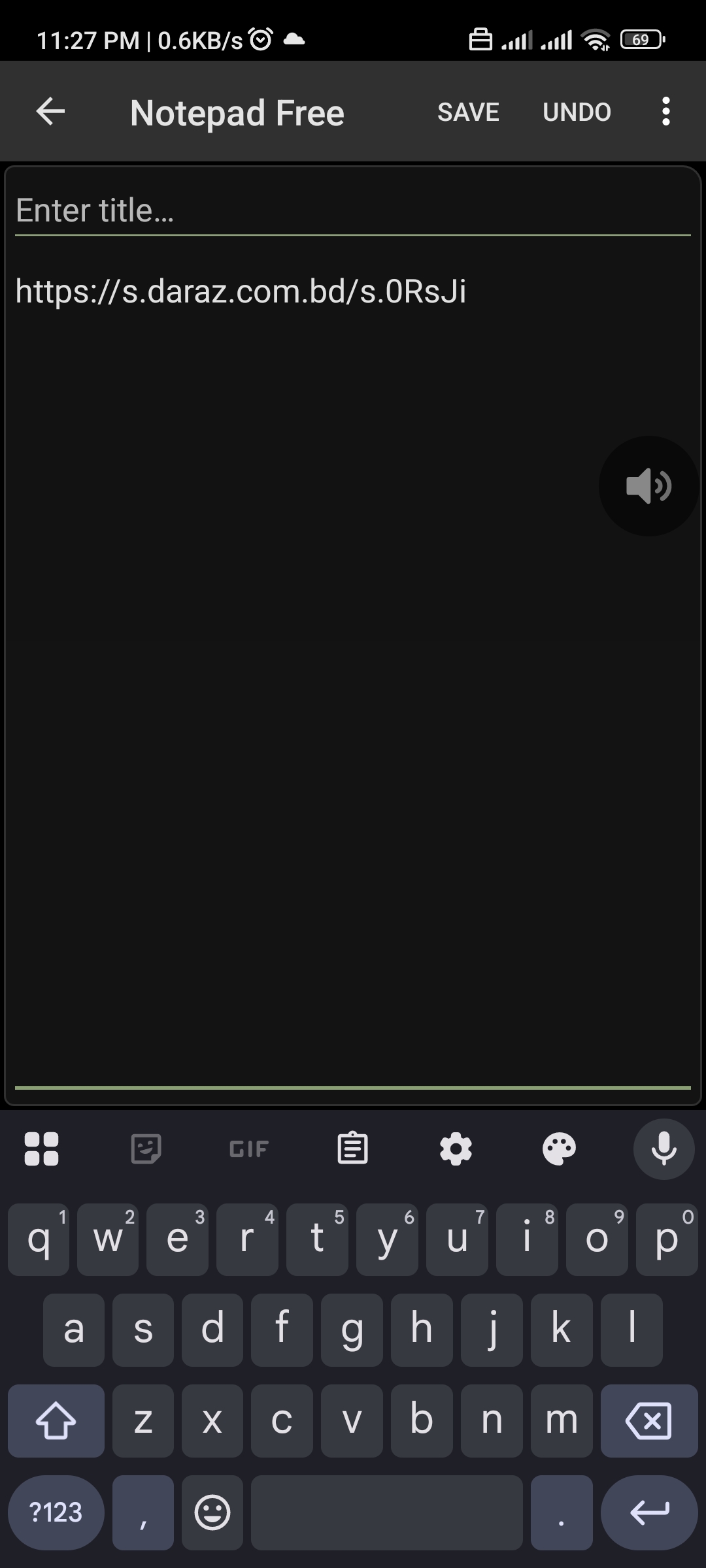Switch keyboard to ?123 symbols
706x1568 pixels.
point(56,1512)
